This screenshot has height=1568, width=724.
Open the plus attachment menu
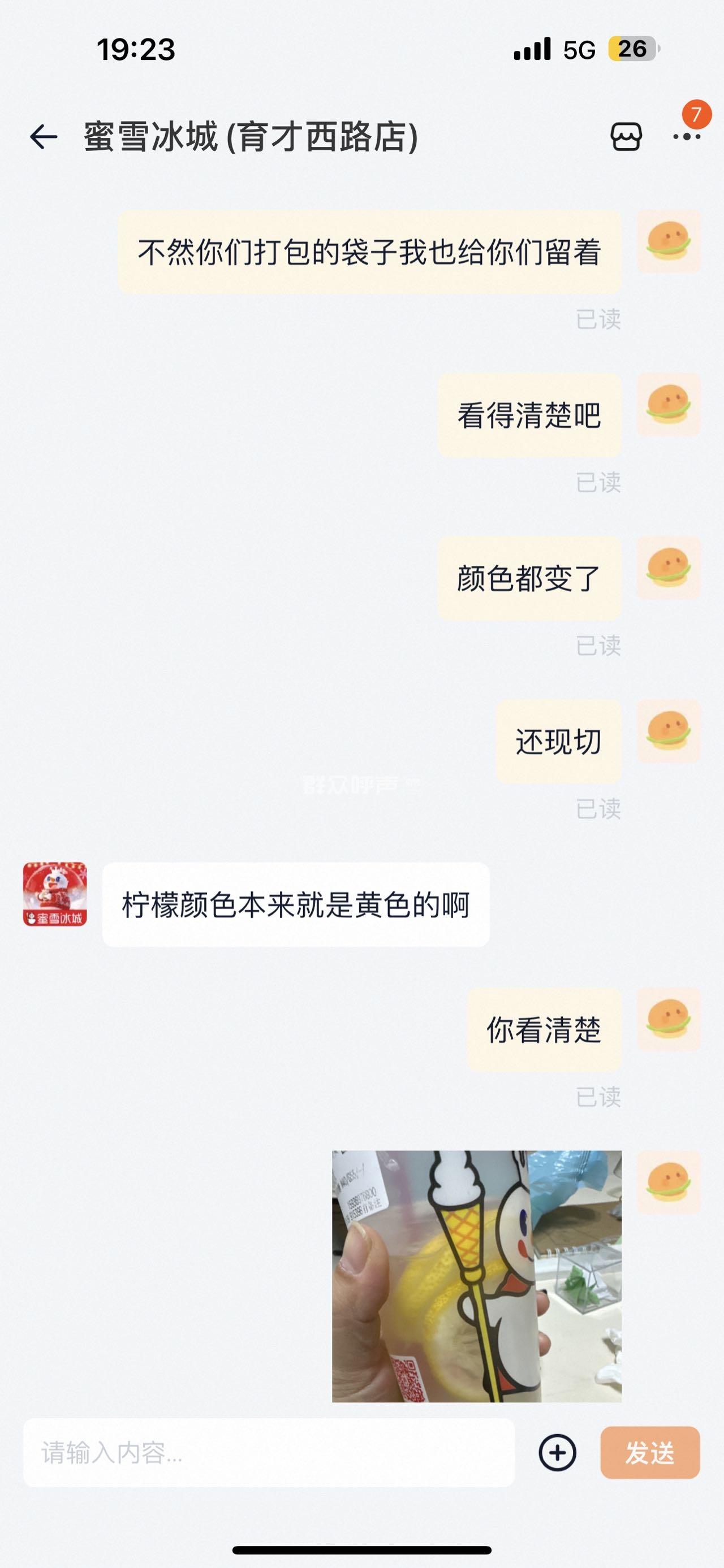[x=557, y=1453]
